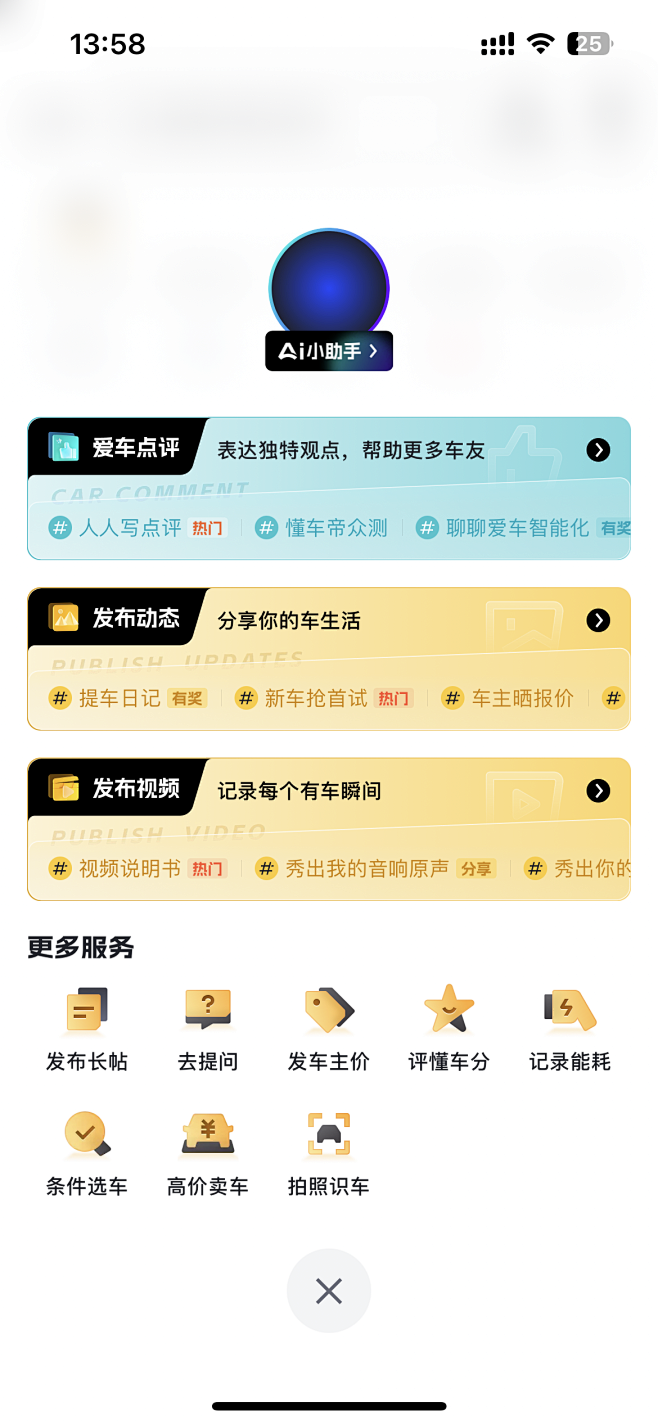This screenshot has width=658, height=1424.
Task: Open 发车主价 service
Action: (x=329, y=1028)
